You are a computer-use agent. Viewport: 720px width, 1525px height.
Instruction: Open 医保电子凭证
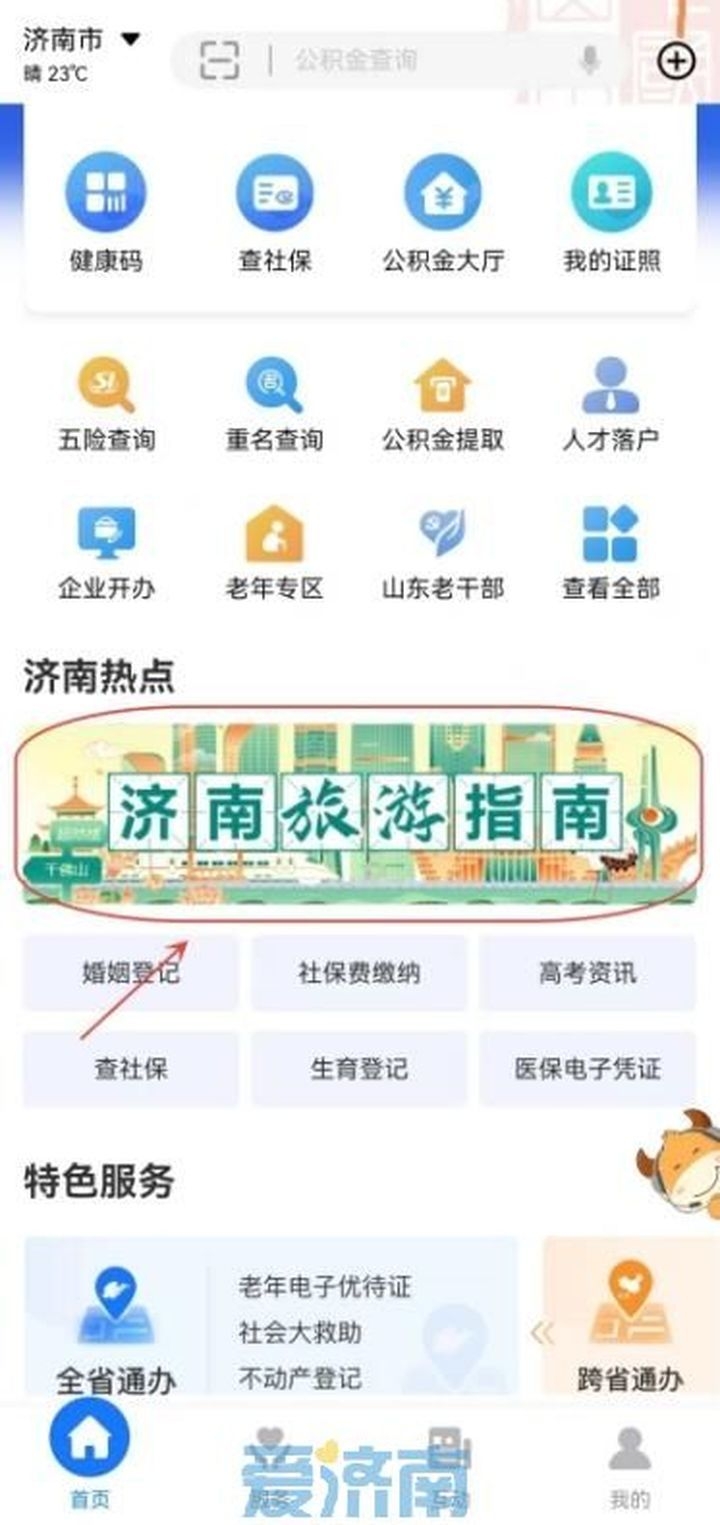[x=587, y=1069]
